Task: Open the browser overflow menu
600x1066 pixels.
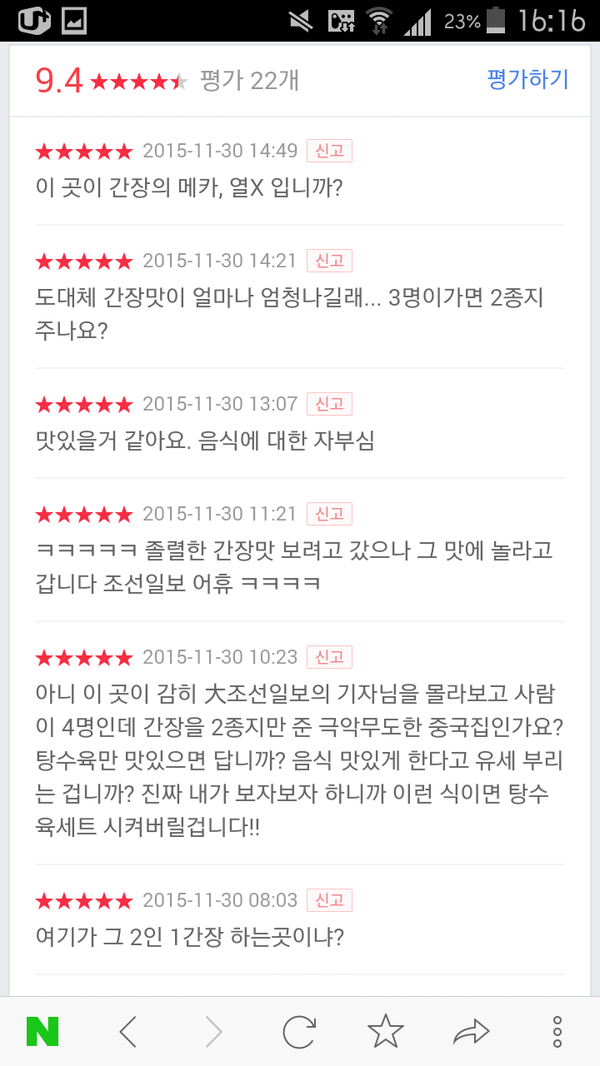Action: point(557,1031)
